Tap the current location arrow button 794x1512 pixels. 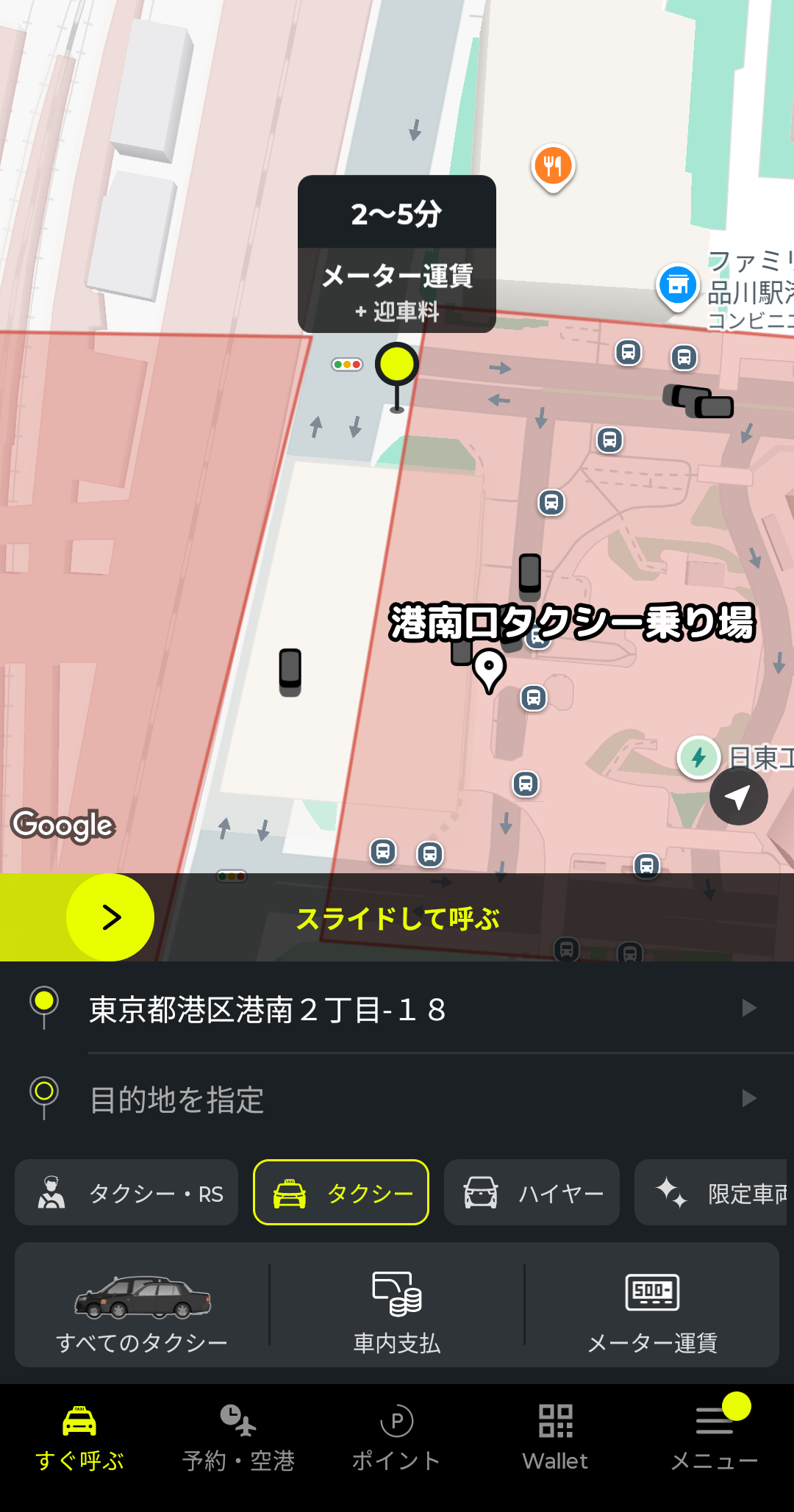(x=738, y=797)
